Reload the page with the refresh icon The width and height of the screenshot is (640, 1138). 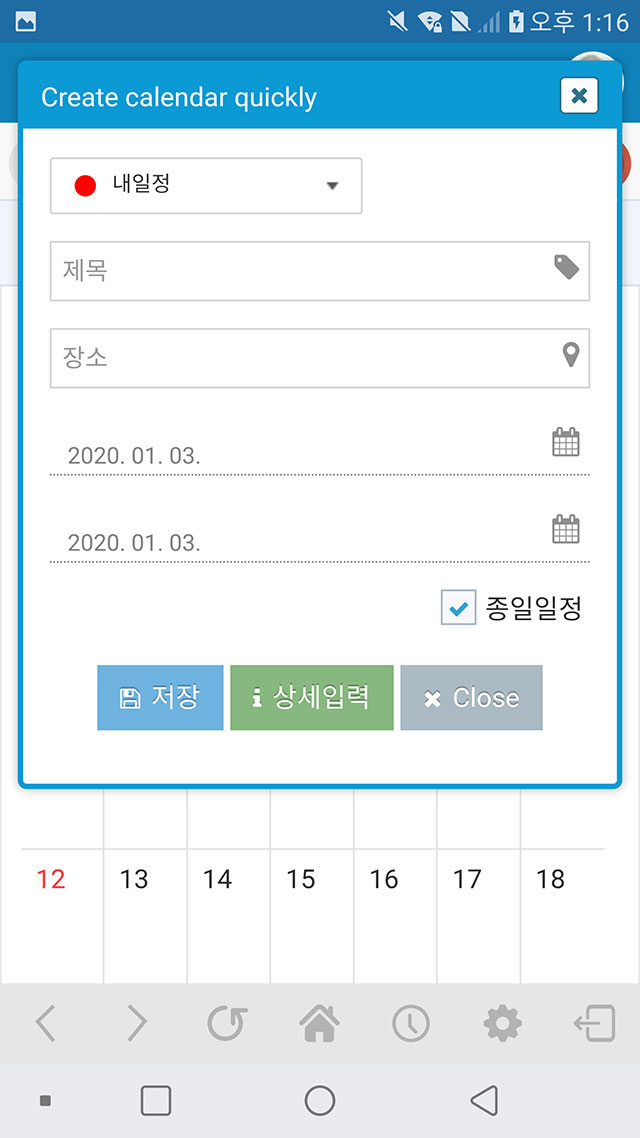228,1023
